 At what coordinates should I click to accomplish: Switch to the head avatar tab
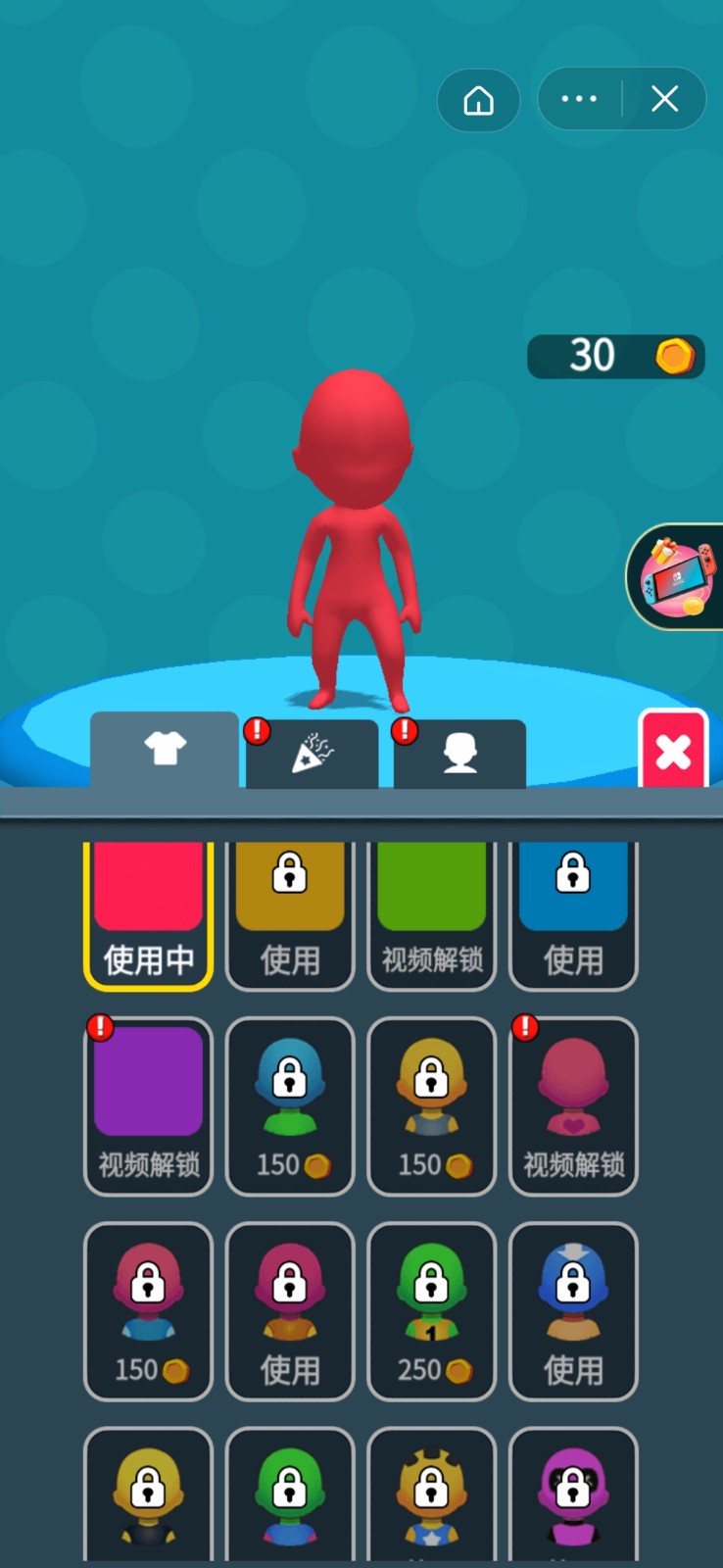[459, 755]
